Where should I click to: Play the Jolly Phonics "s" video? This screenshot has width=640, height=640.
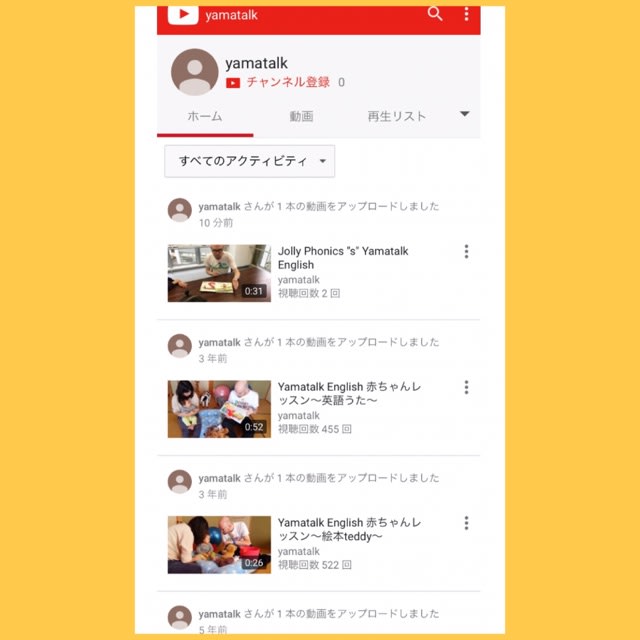(x=219, y=273)
